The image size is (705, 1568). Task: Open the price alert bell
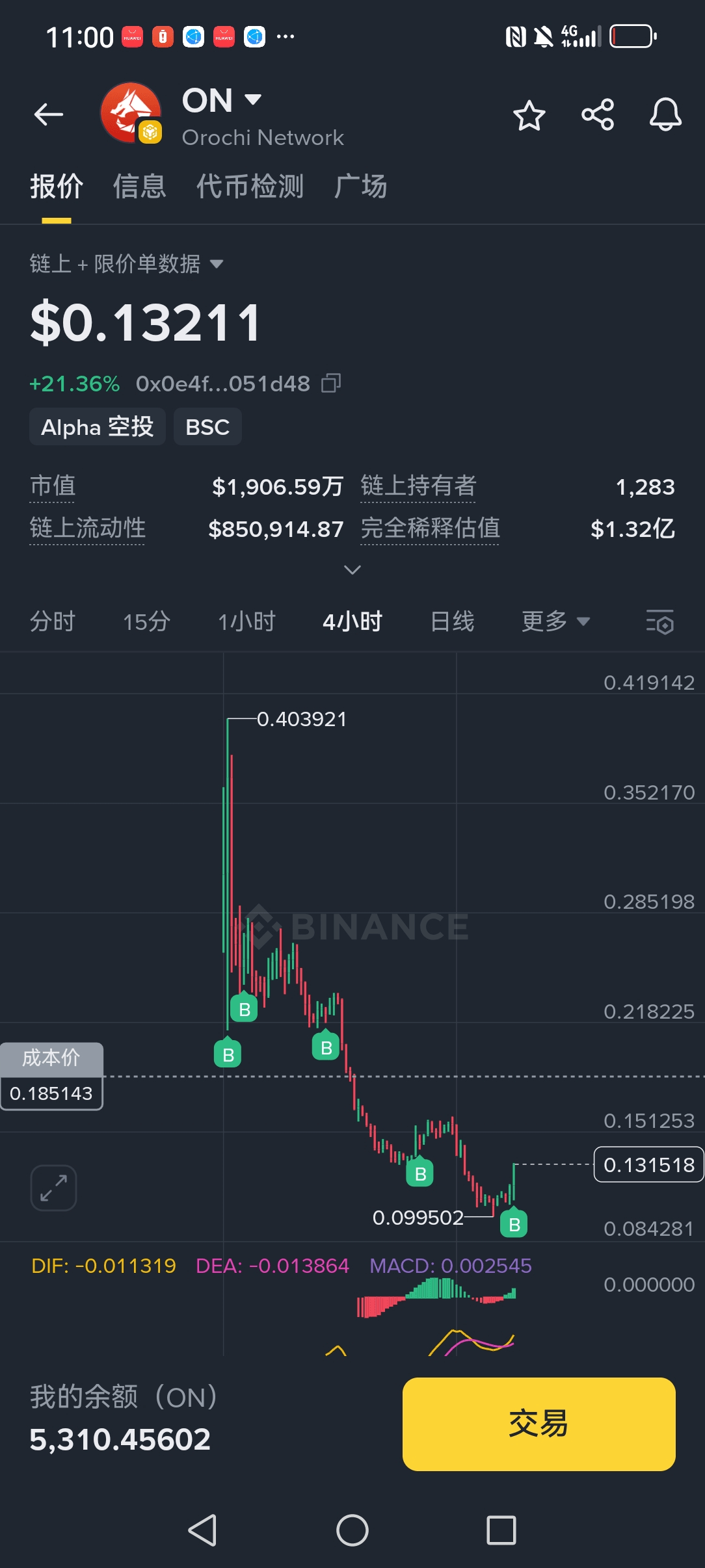[x=665, y=115]
